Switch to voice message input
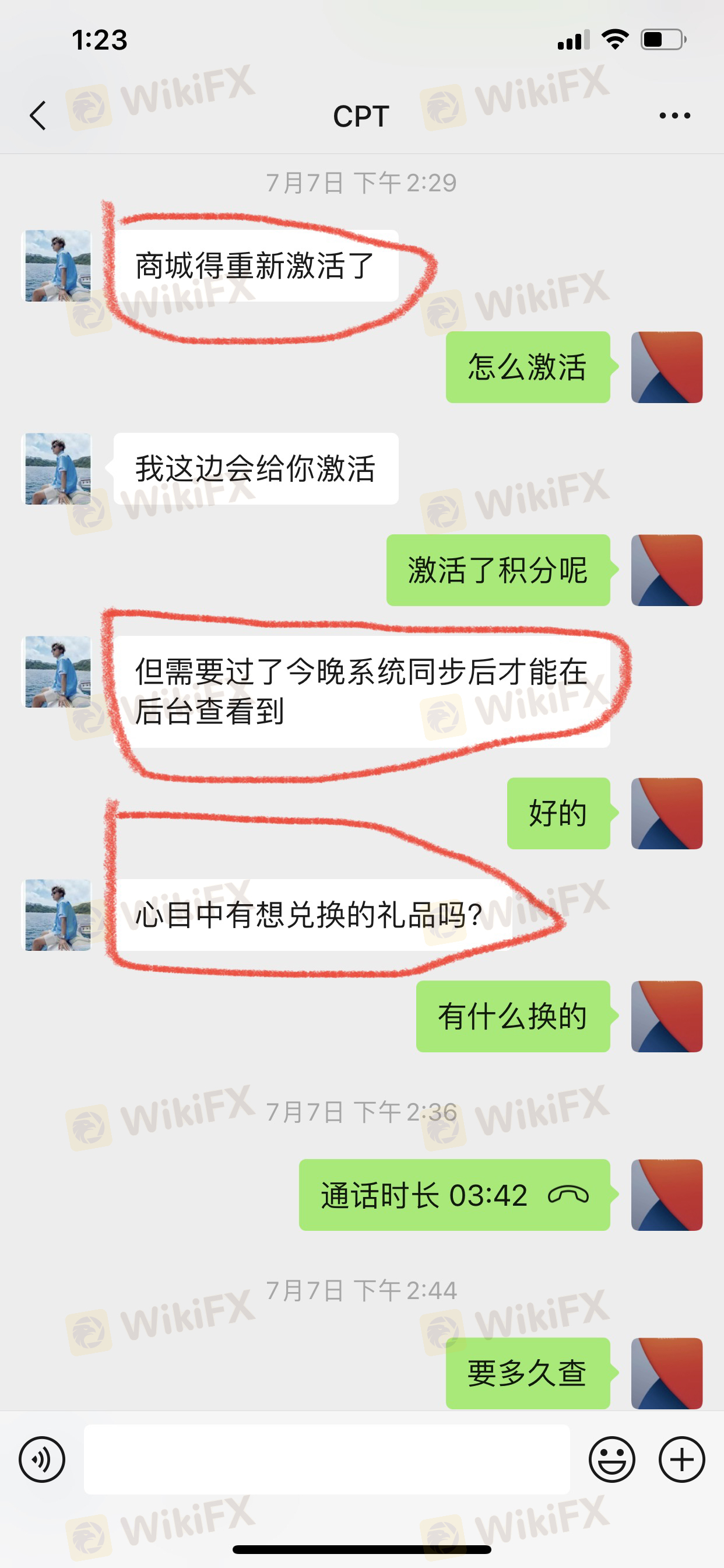 coord(42,1459)
